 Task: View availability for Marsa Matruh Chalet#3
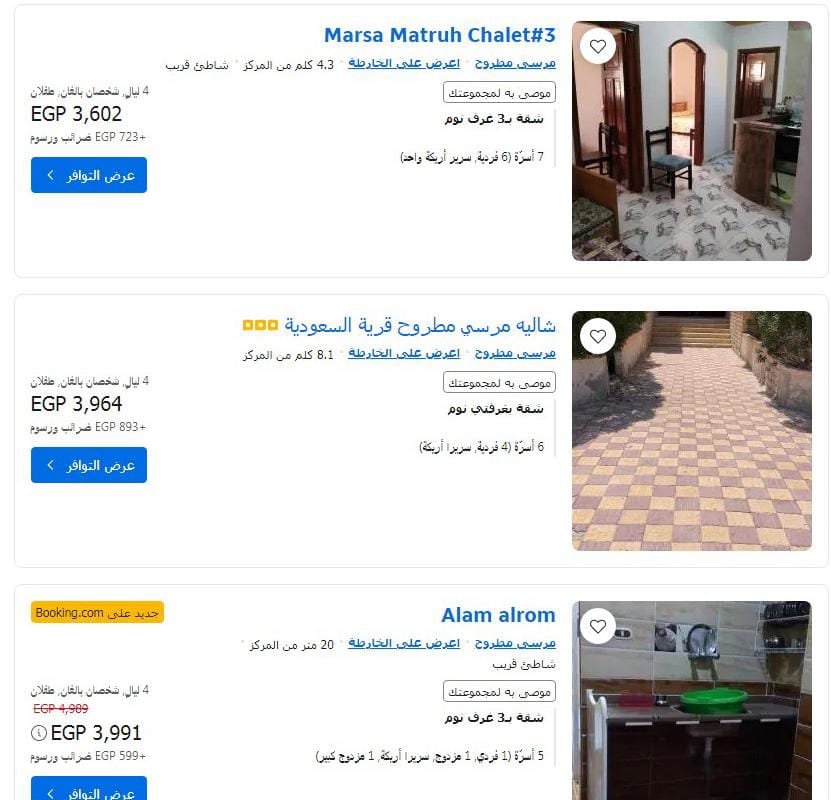[89, 175]
